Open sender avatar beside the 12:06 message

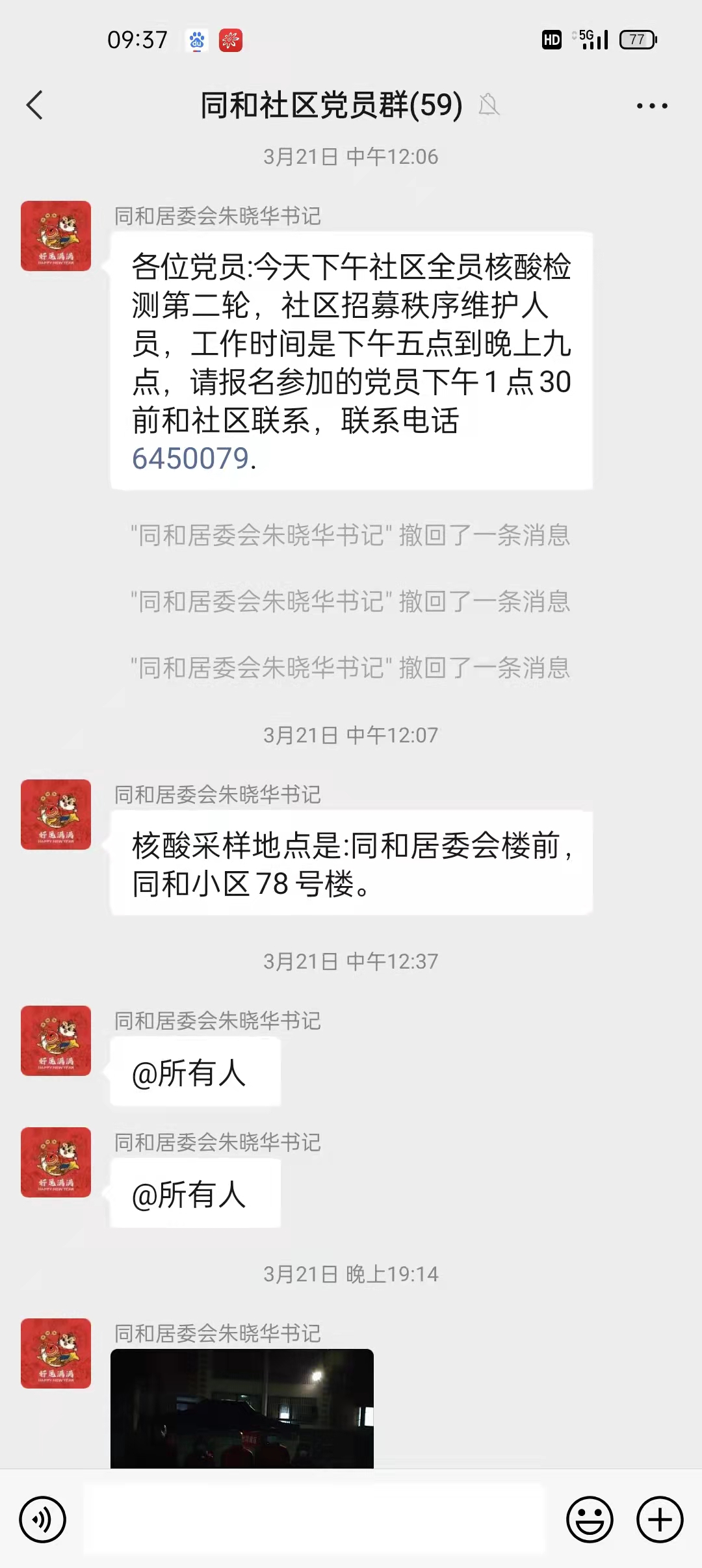pos(56,236)
